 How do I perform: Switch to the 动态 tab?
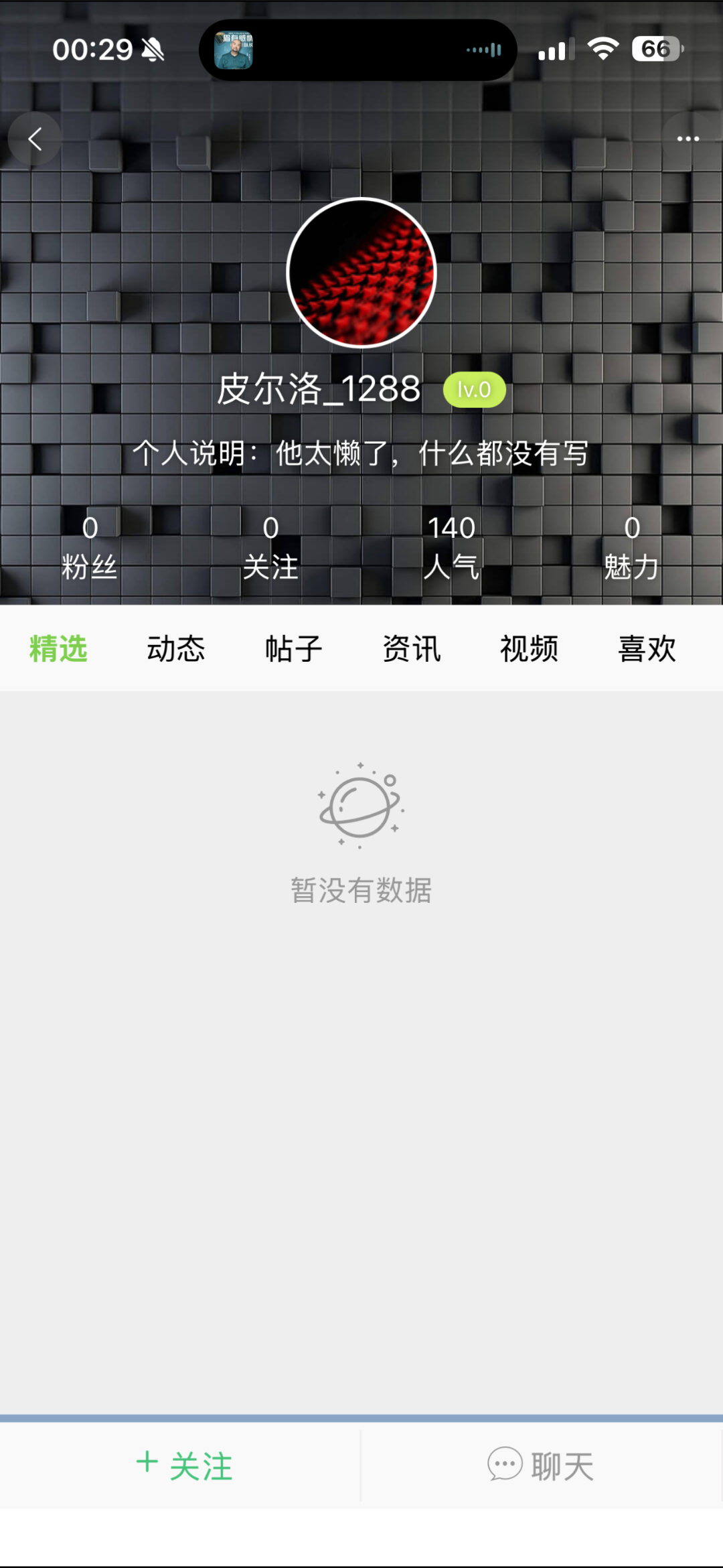[176, 648]
